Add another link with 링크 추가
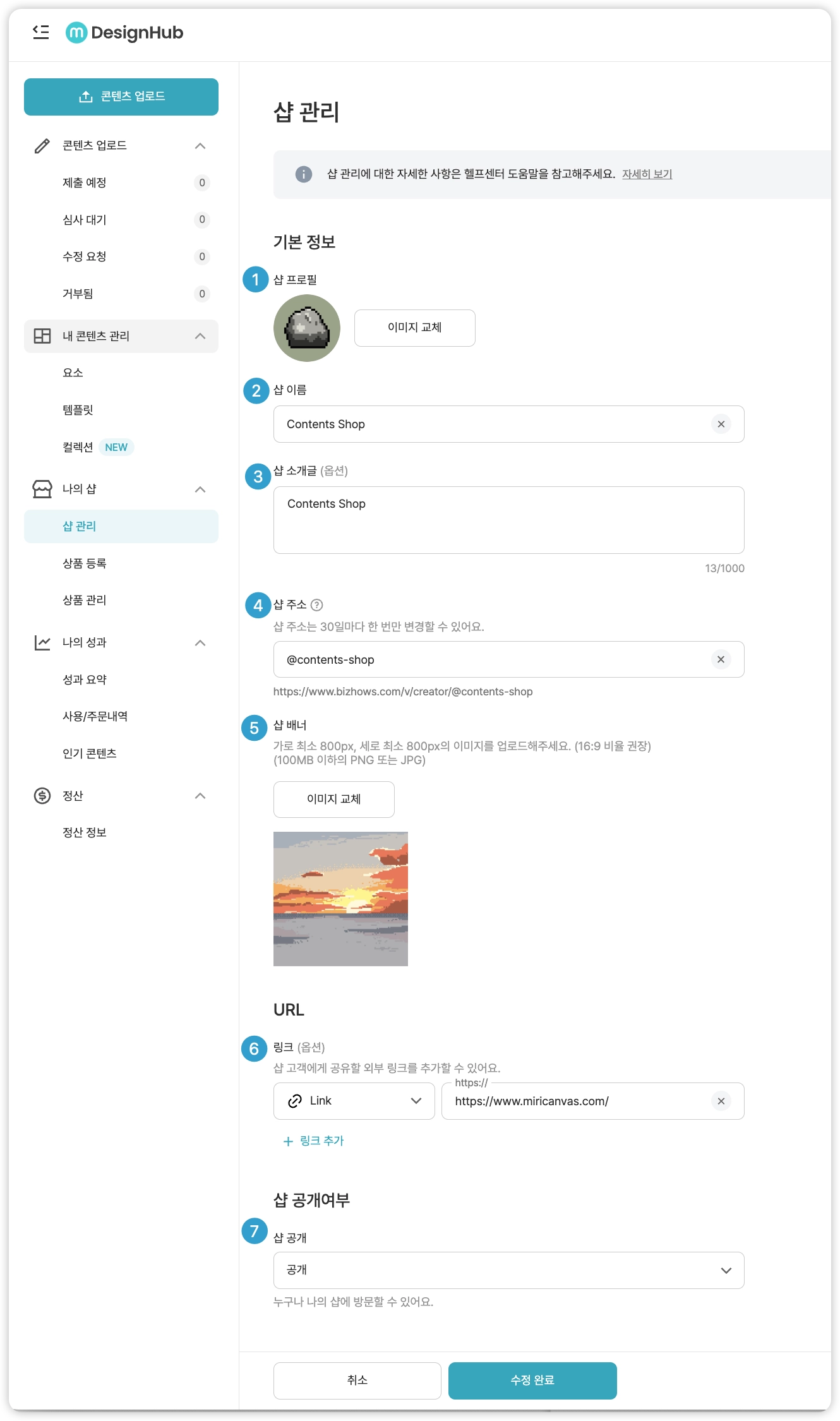 314,1141
